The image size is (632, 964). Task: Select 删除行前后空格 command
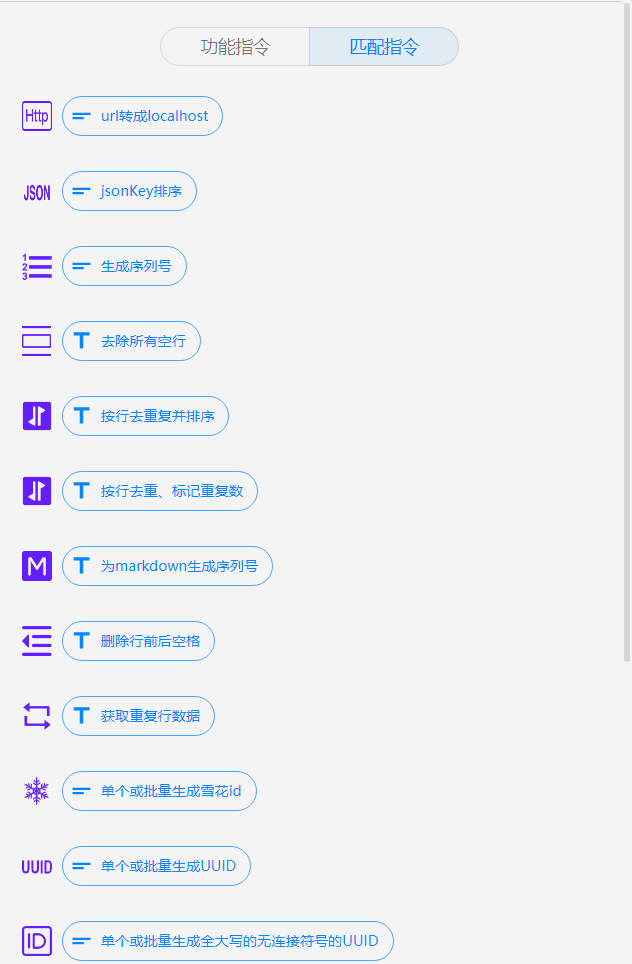(138, 641)
